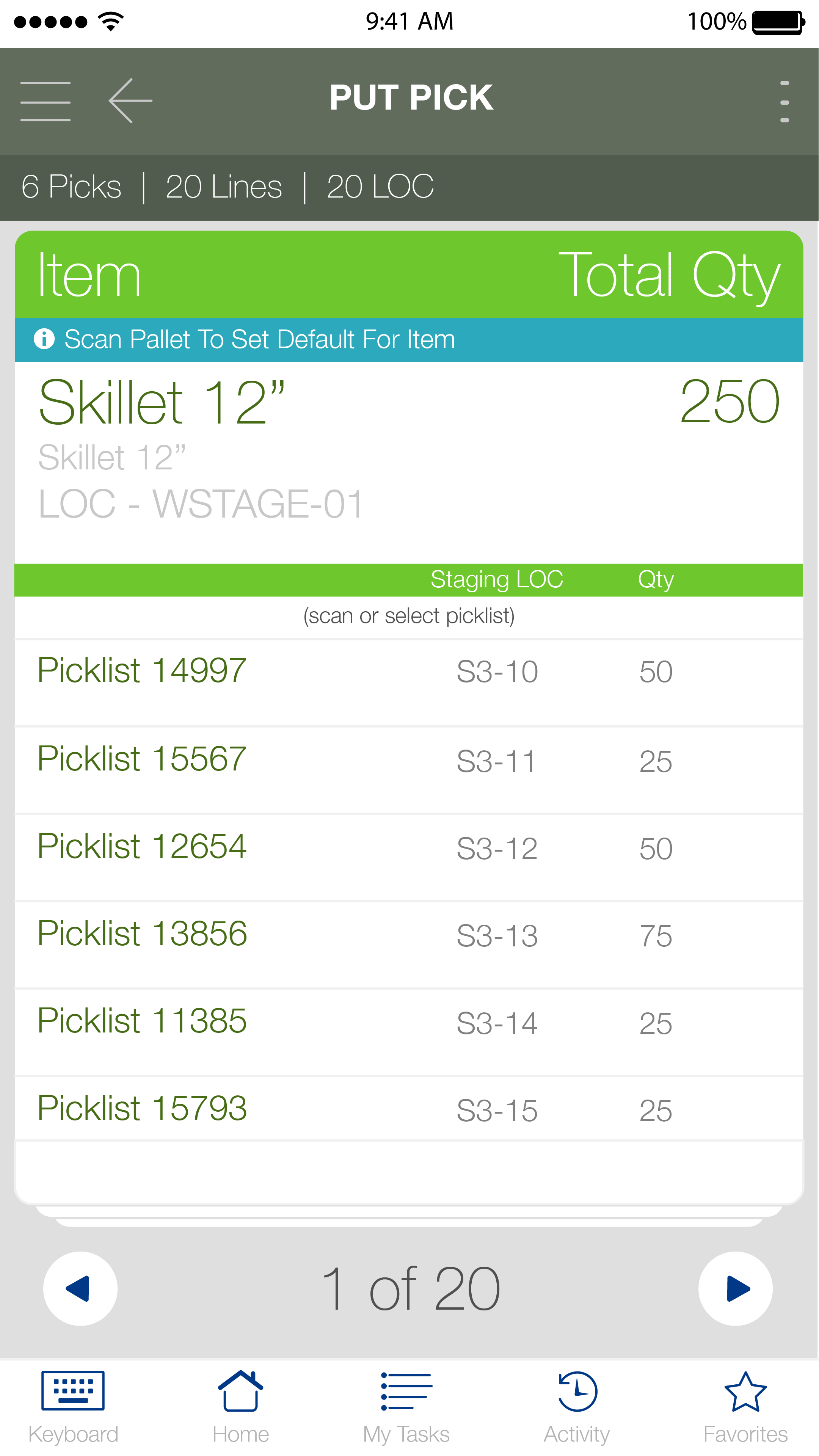Advance to the next item
This screenshot has width=819, height=1456.
click(x=735, y=1288)
